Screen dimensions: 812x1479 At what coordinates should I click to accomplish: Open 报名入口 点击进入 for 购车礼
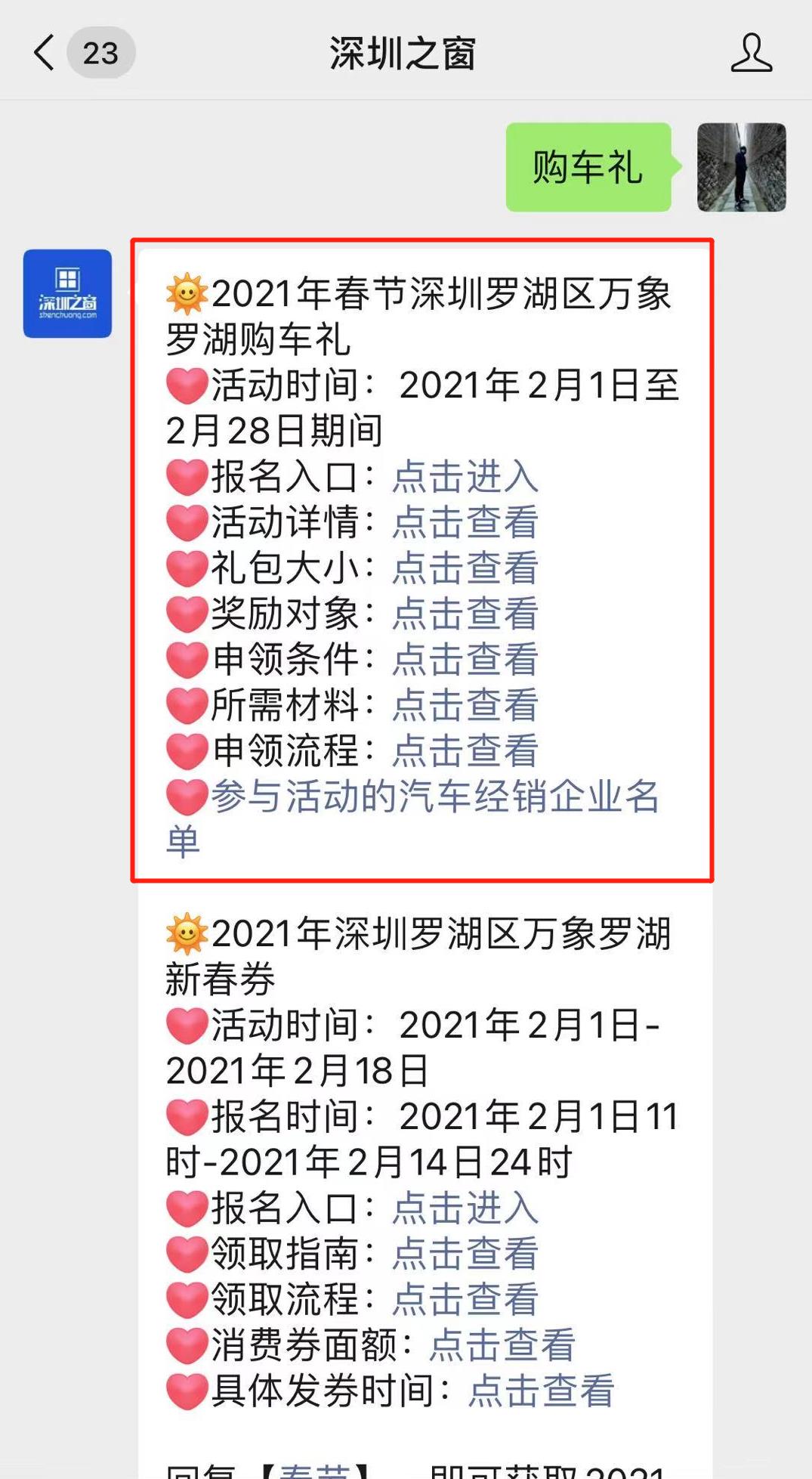(465, 477)
